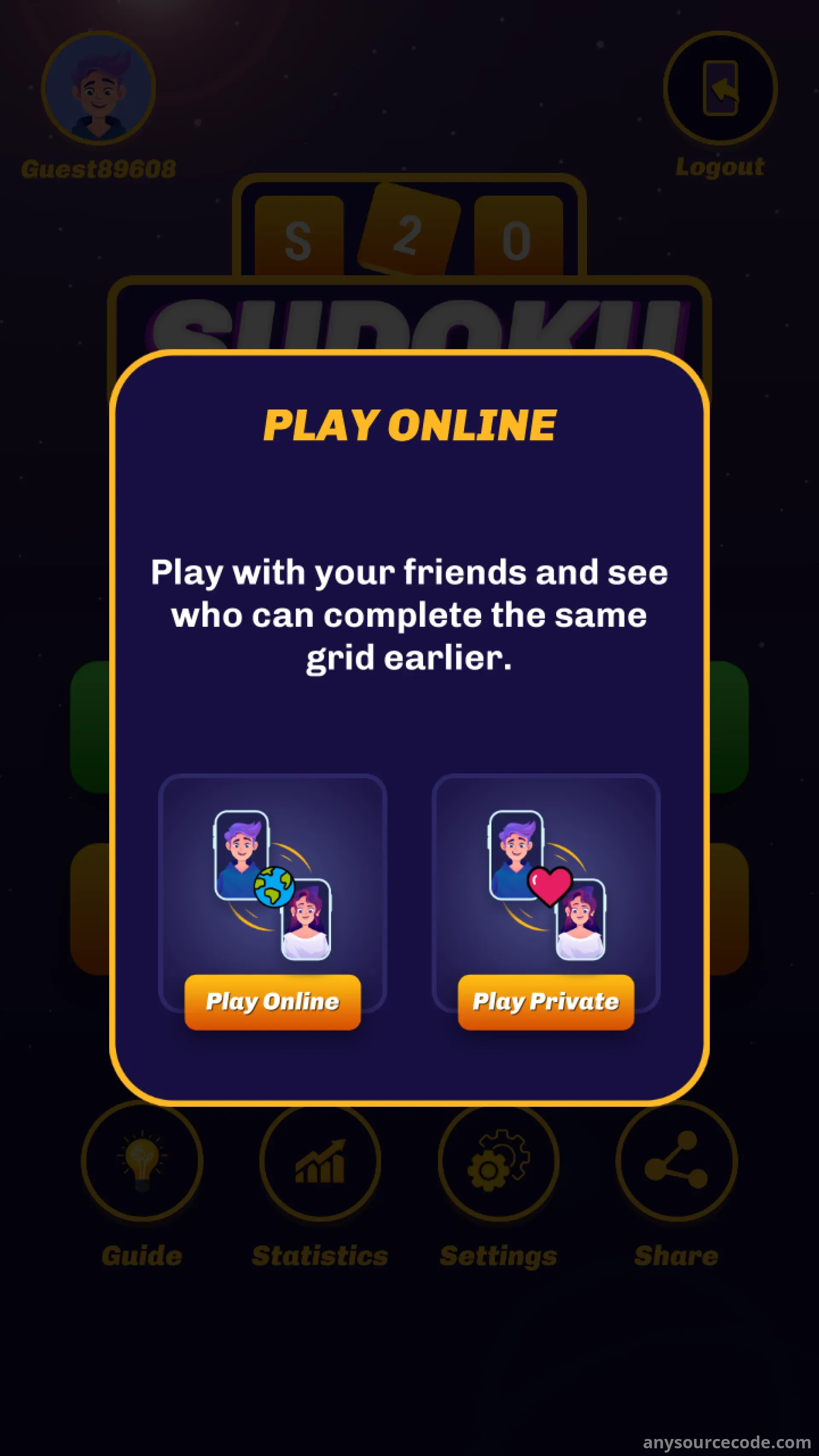Screen dimensions: 819x1456
Task: Tap the Play Online button
Action: 273,1002
